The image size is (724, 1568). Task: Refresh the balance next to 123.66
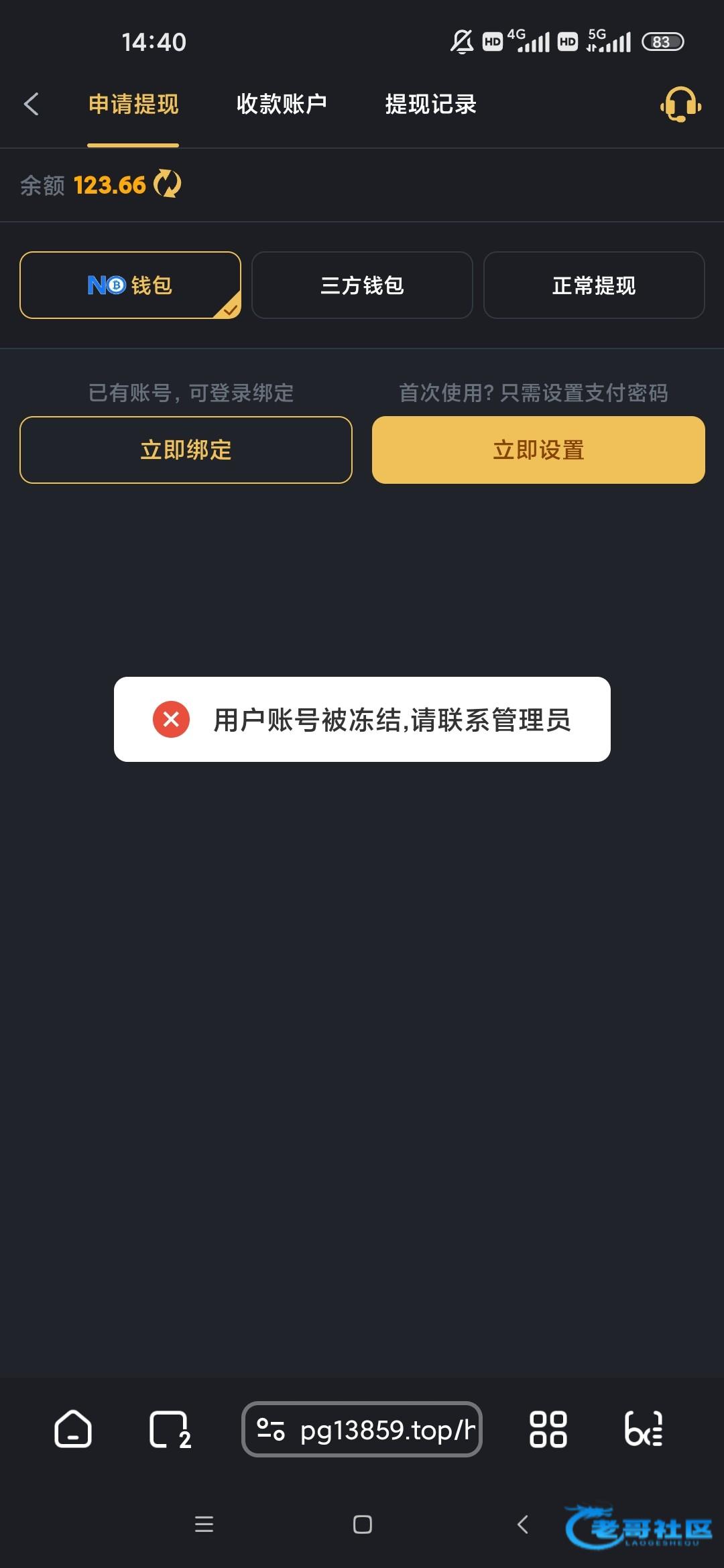(x=167, y=184)
